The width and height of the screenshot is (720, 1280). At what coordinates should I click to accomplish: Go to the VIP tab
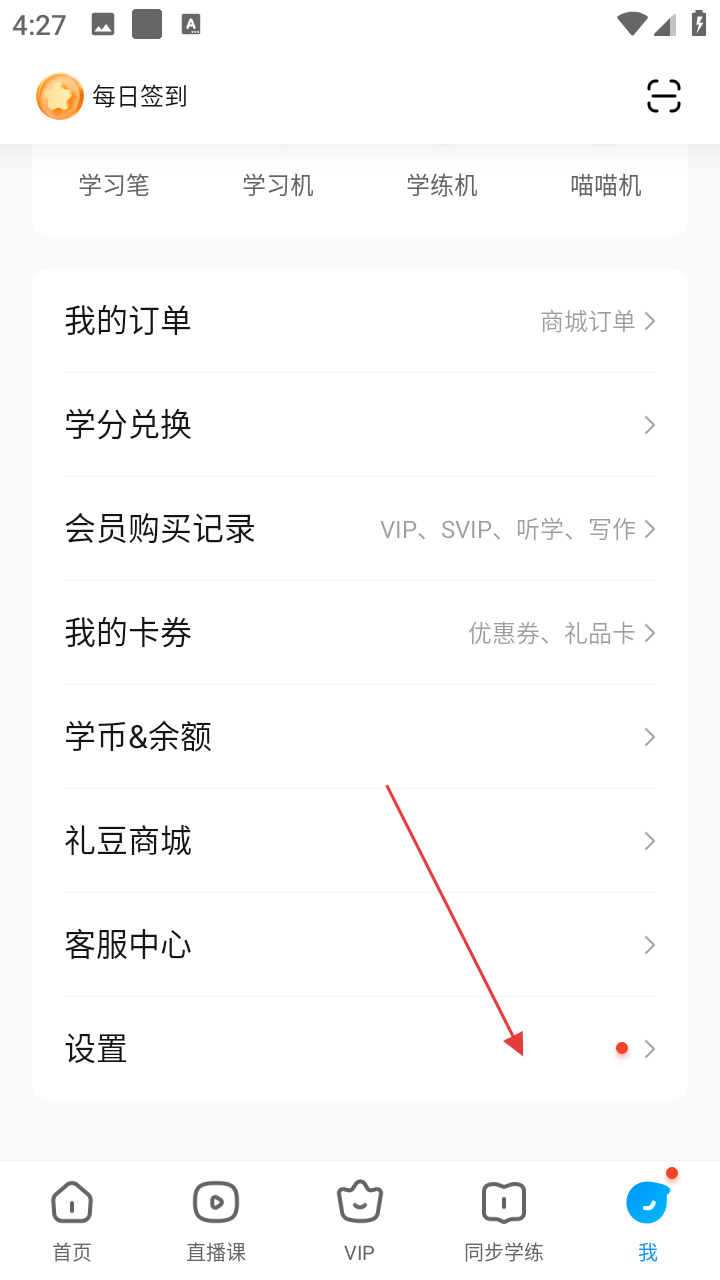360,1220
